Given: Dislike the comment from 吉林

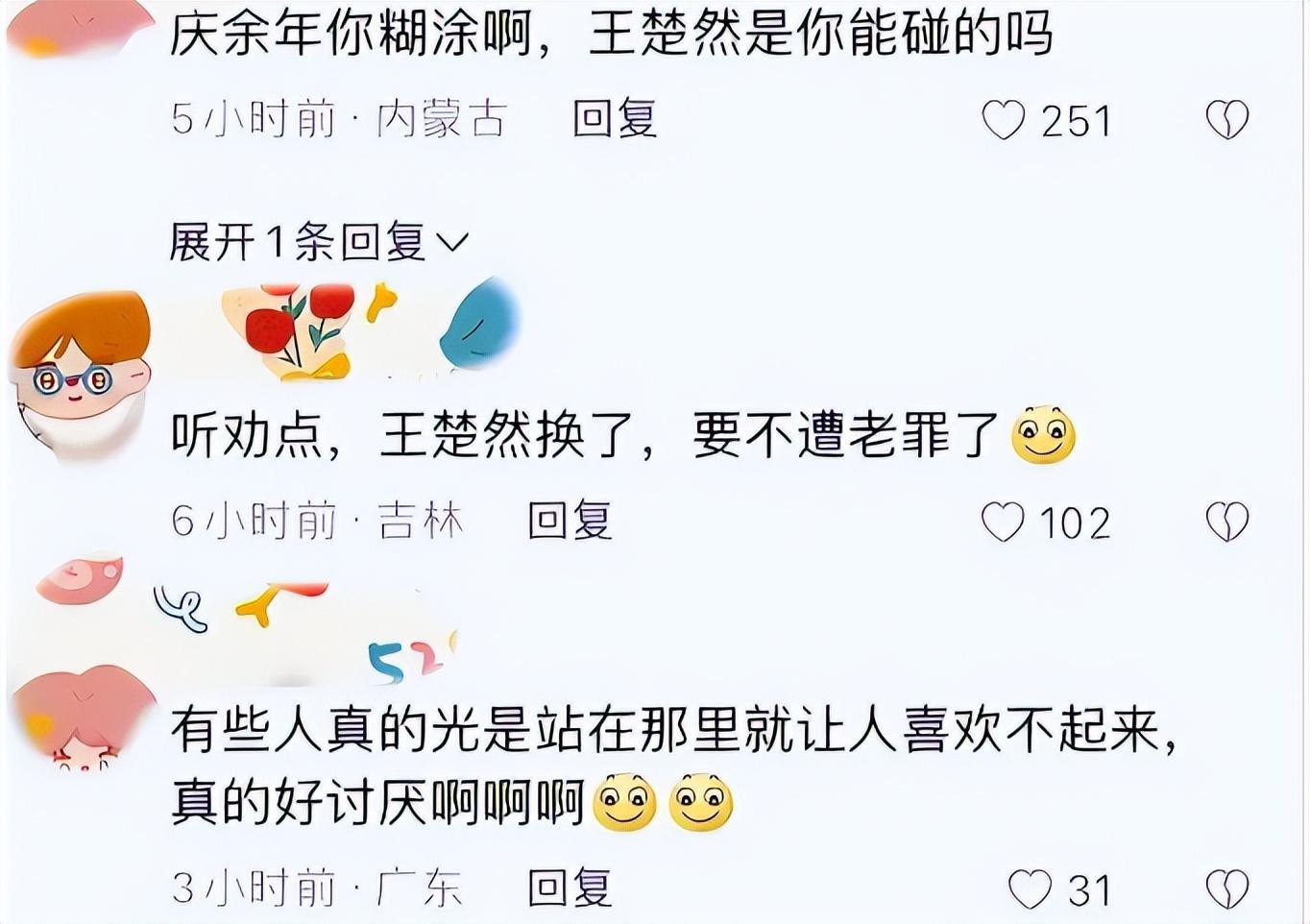Looking at the screenshot, I should (x=1226, y=523).
